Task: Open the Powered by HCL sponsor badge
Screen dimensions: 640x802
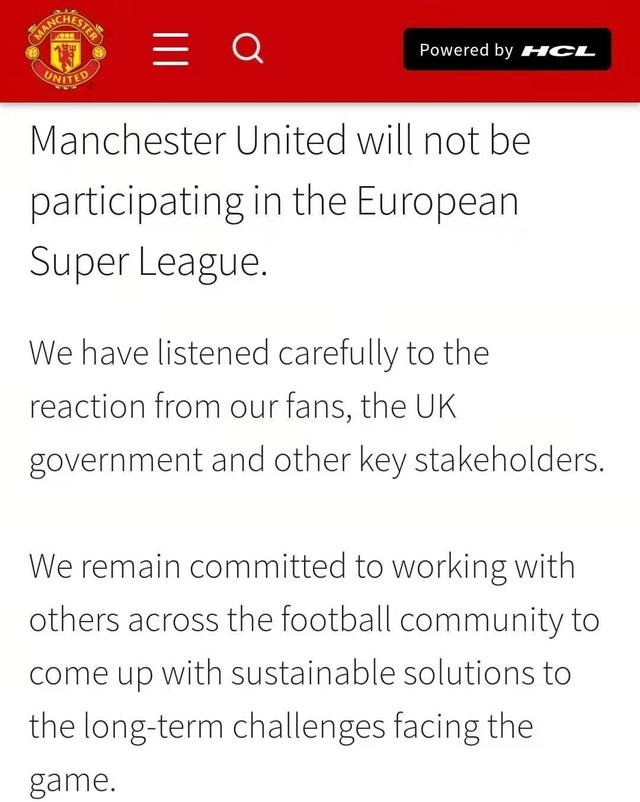Action: [x=507, y=49]
